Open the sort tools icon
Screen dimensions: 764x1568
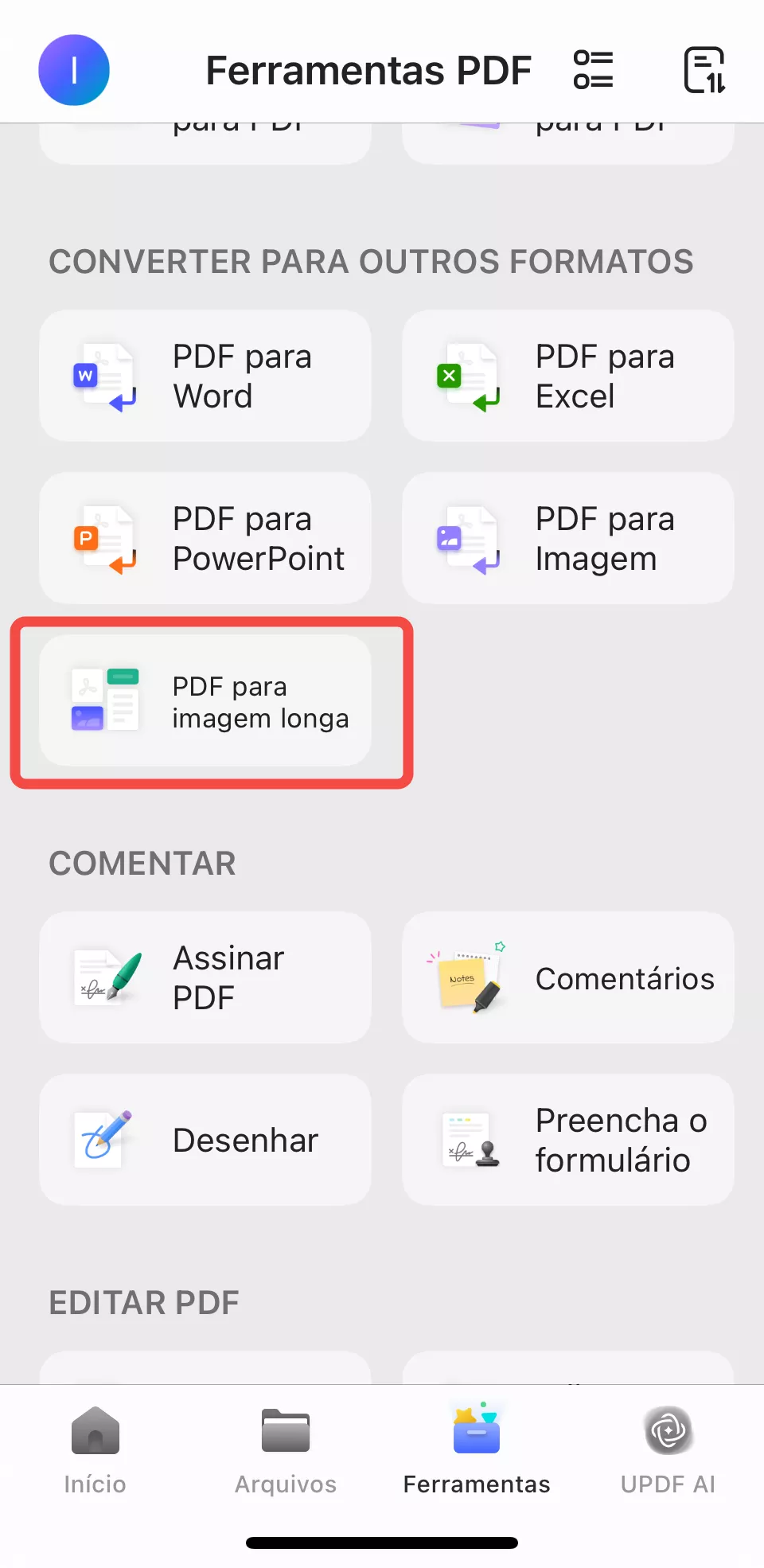pyautogui.click(x=704, y=70)
